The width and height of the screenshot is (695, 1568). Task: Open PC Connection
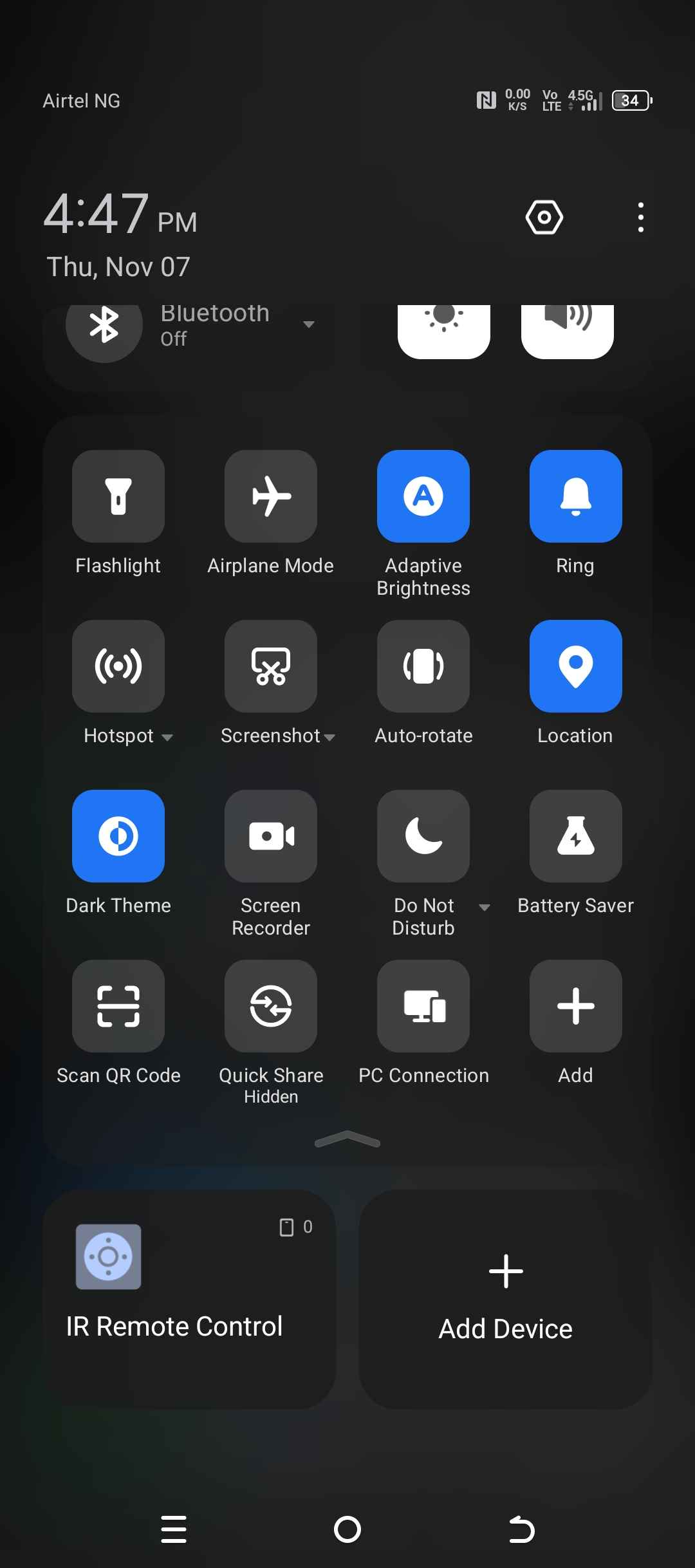point(423,1006)
